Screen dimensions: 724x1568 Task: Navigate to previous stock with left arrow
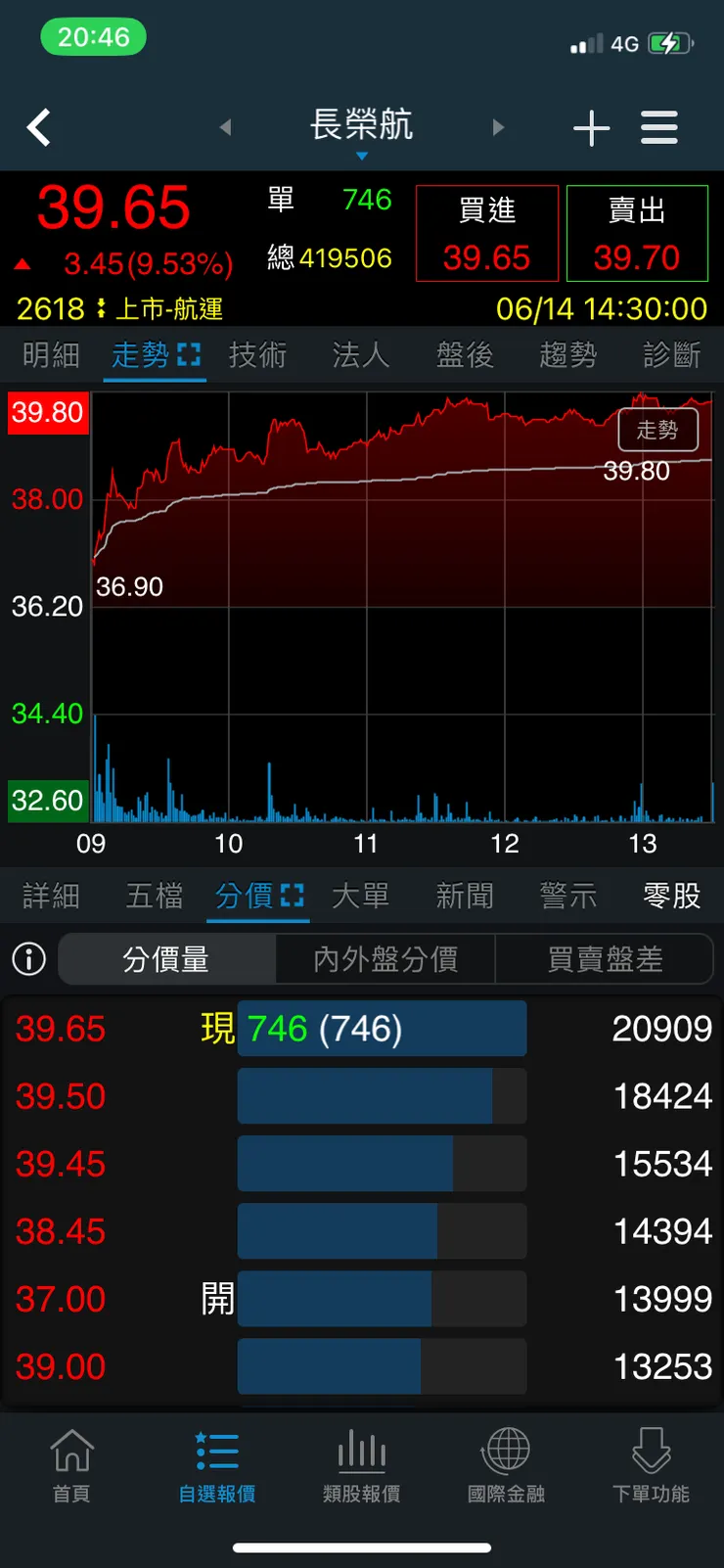click(225, 127)
